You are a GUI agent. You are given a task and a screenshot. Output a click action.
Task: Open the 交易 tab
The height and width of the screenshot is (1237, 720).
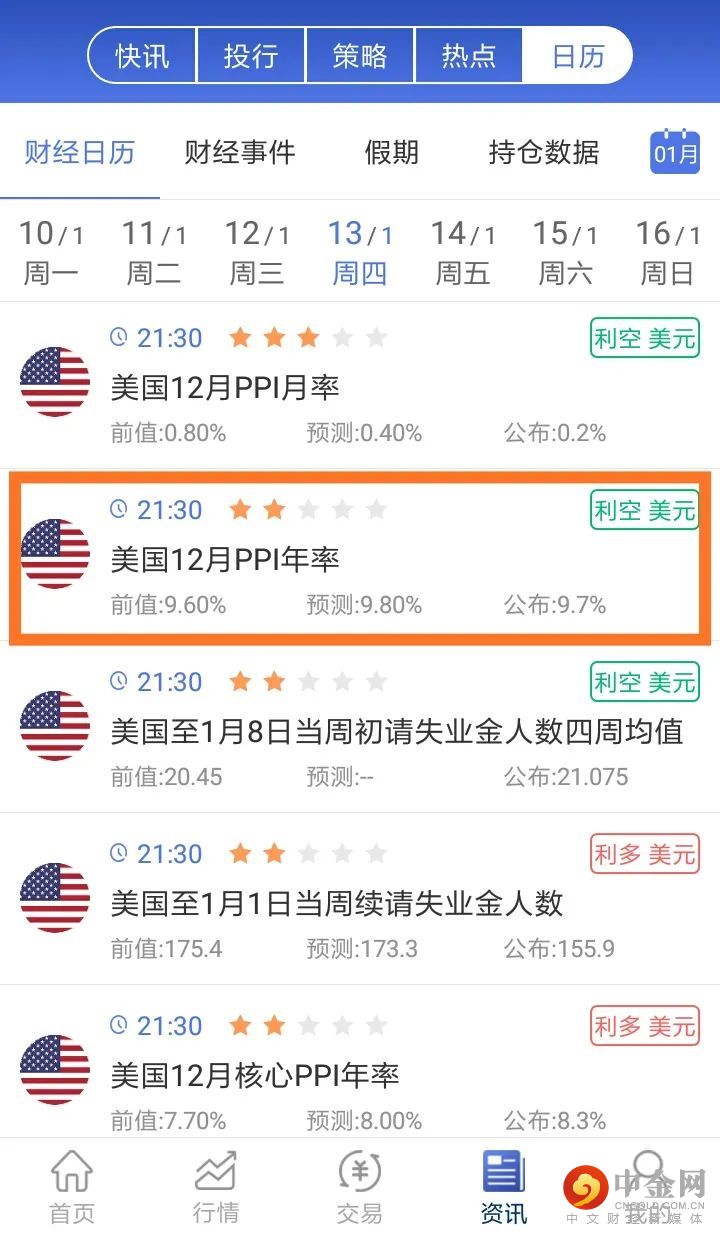(359, 1188)
